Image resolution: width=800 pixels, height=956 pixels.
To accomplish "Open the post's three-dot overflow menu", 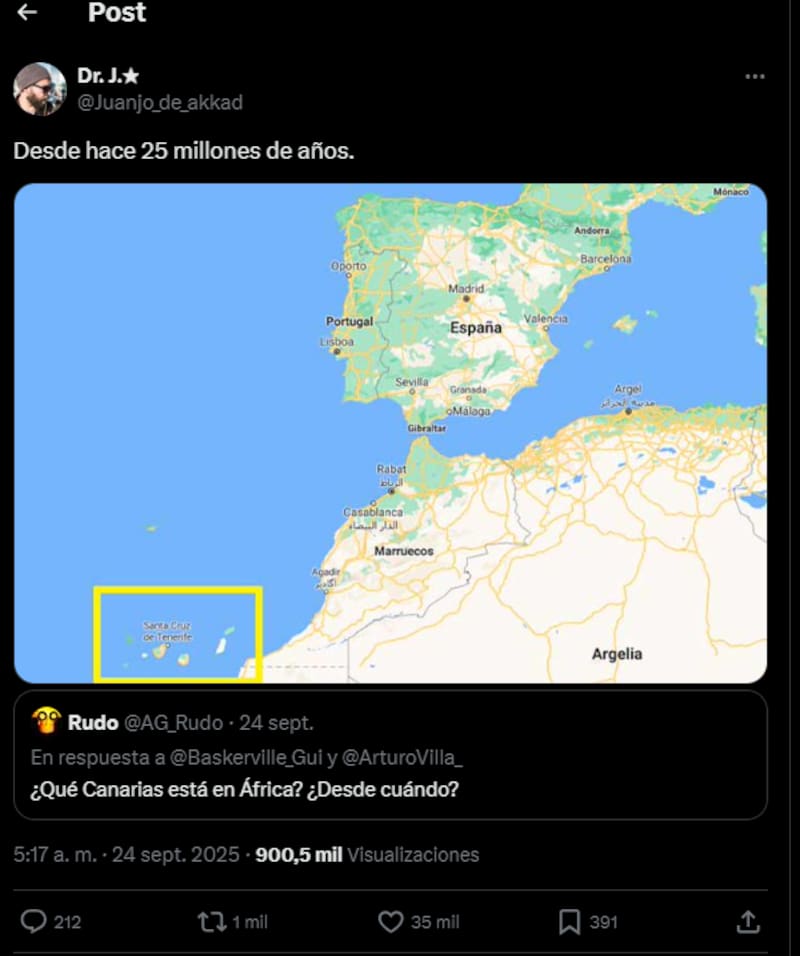I will (755, 77).
